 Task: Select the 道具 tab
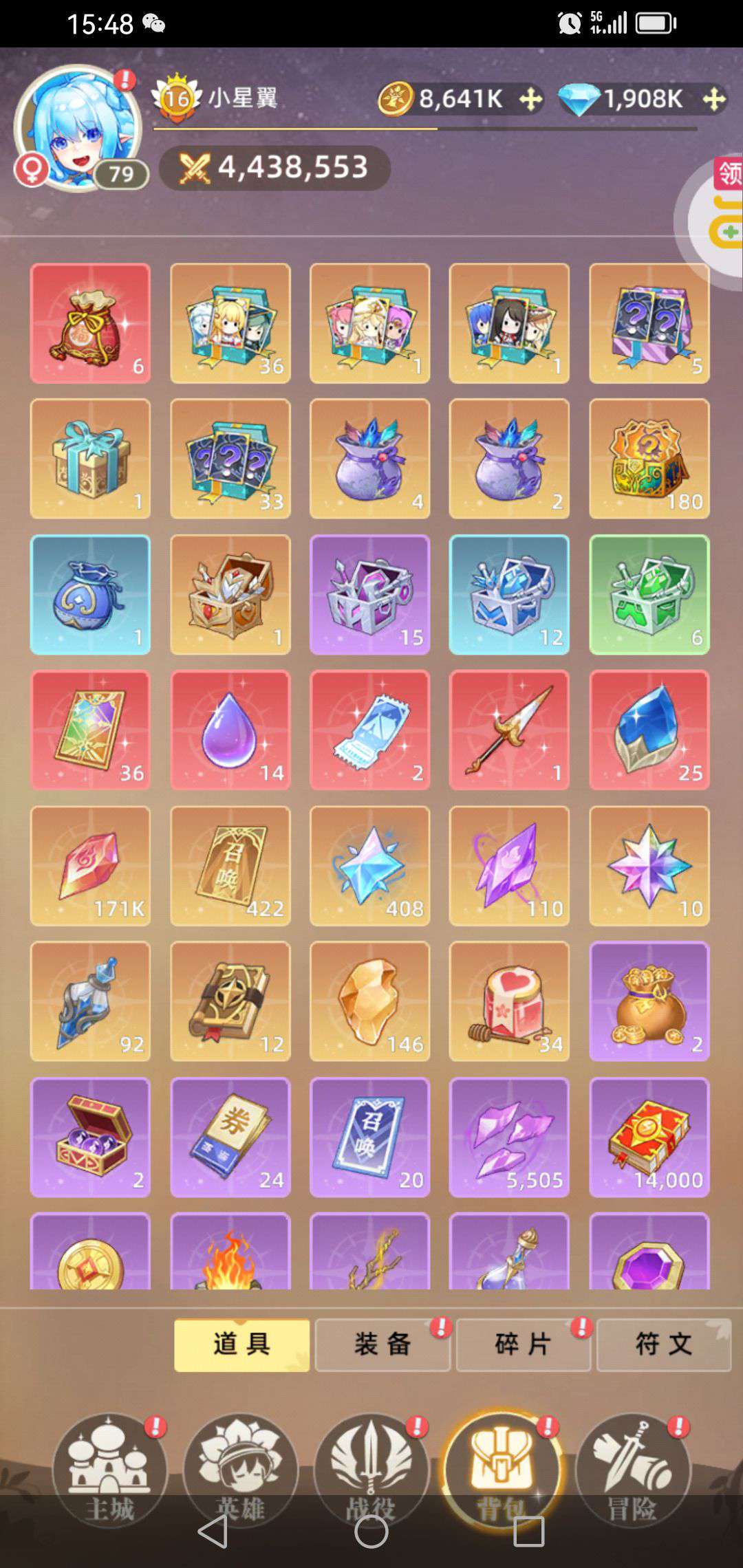(241, 1344)
